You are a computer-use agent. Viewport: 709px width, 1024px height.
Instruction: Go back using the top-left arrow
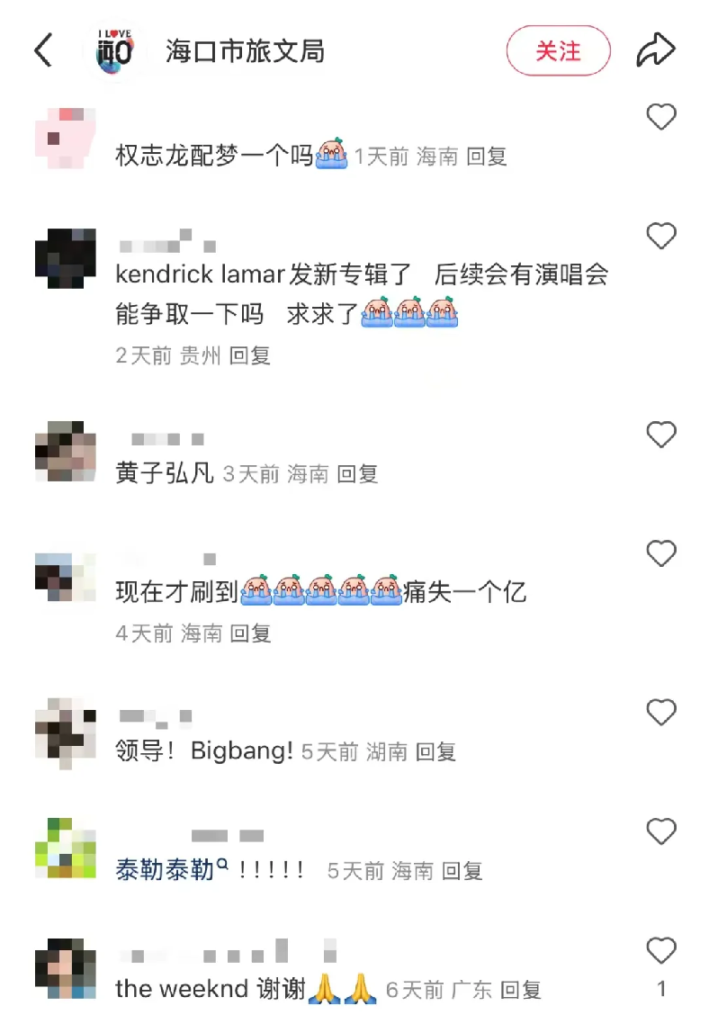coord(43,50)
